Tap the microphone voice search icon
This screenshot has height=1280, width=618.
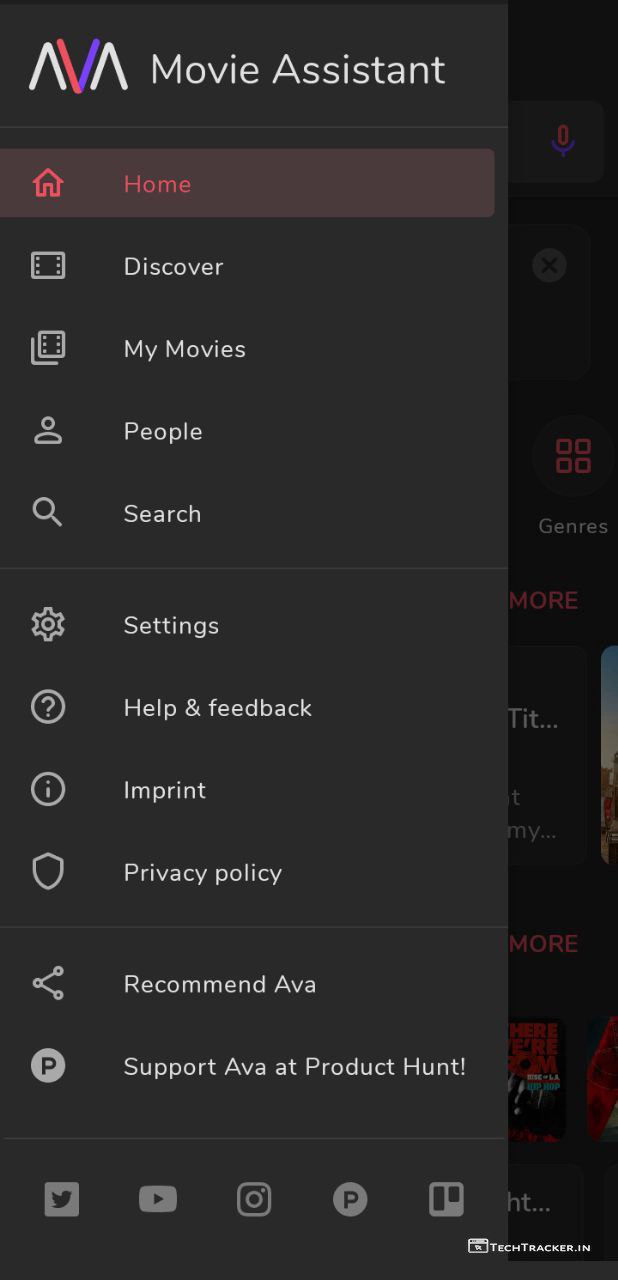563,141
